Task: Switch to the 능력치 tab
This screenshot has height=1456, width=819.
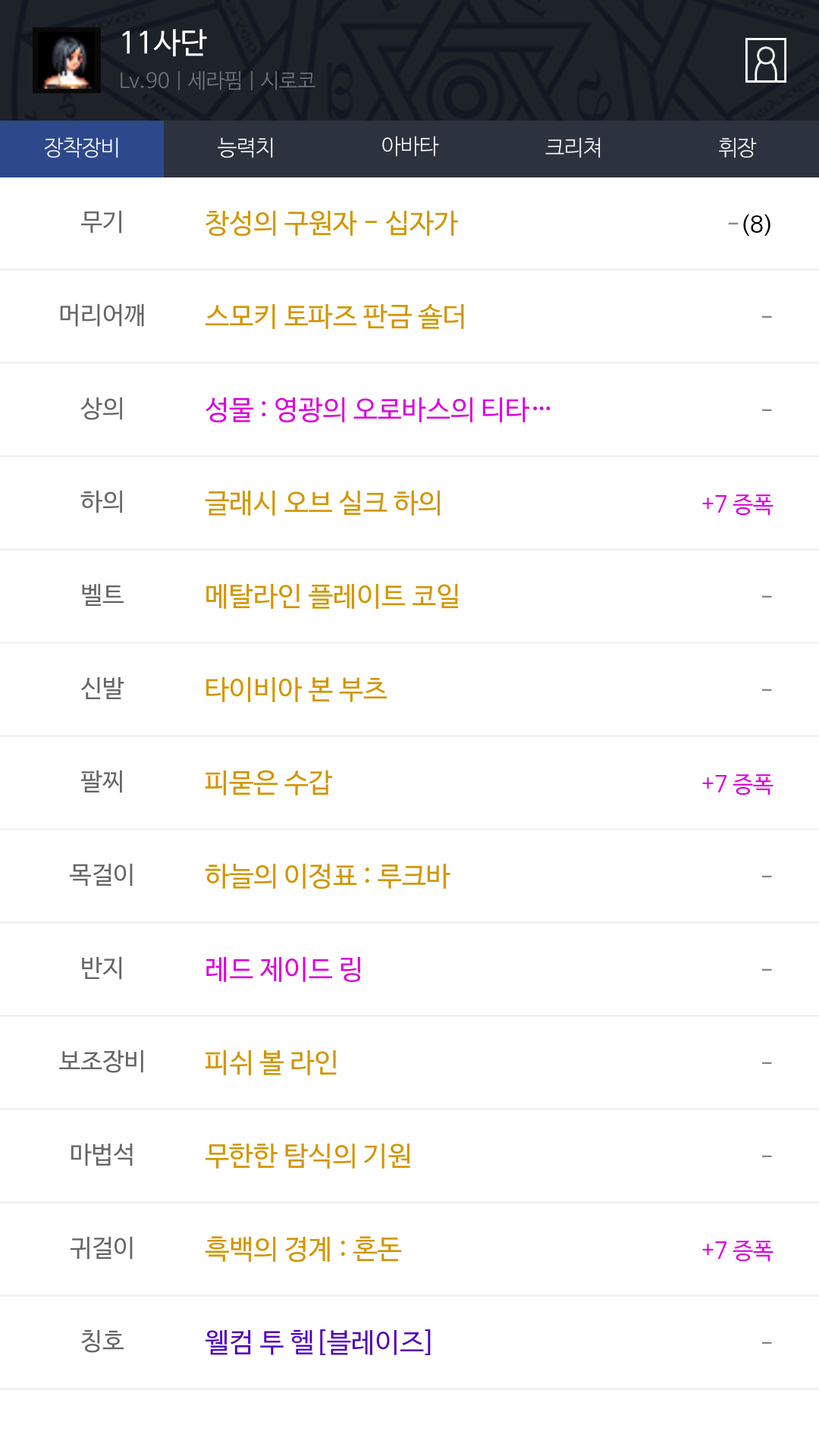Action: coord(246,148)
